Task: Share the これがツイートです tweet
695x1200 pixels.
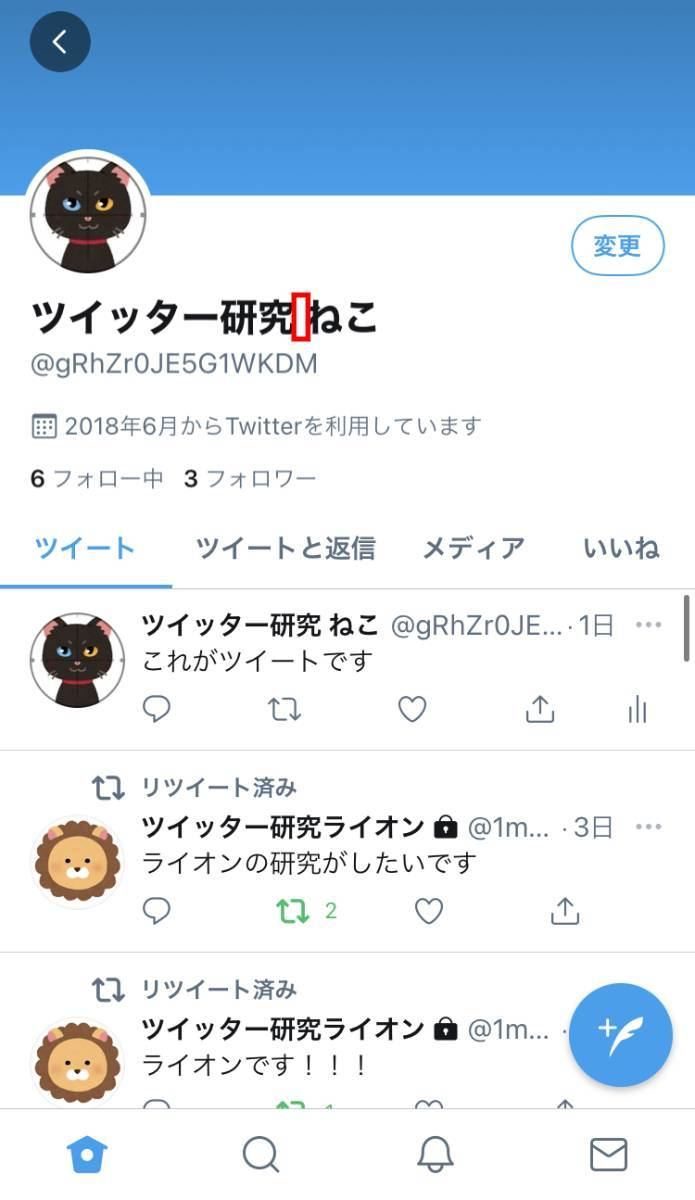Action: tap(540, 709)
